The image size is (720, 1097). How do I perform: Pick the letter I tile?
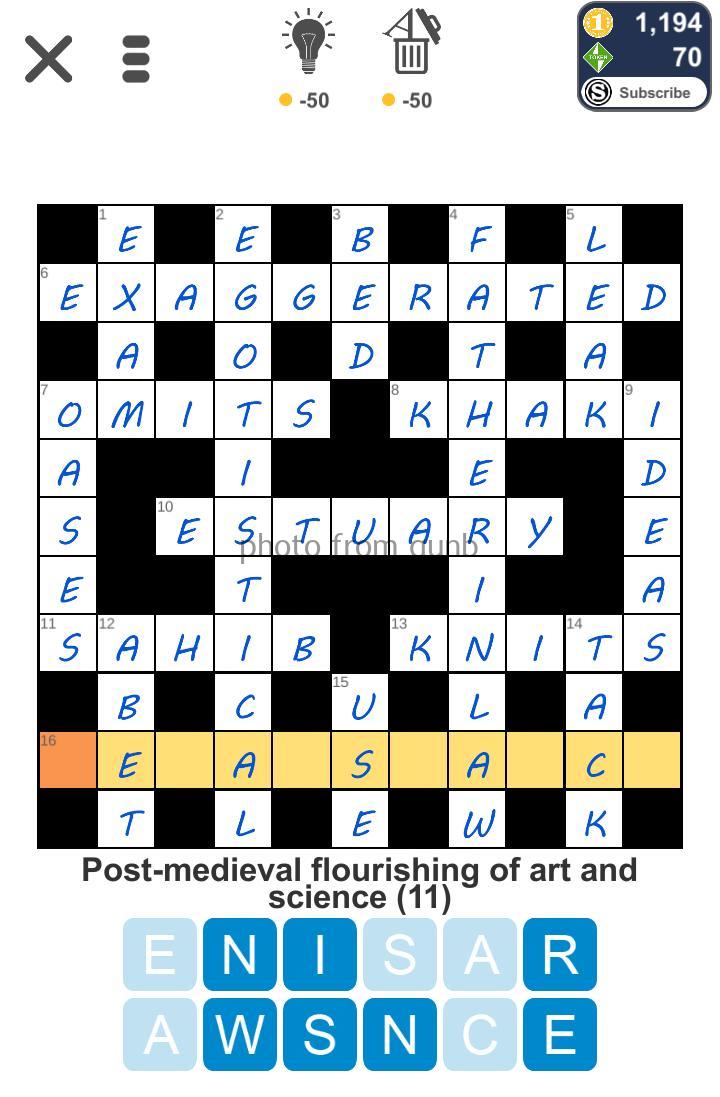[x=320, y=955]
